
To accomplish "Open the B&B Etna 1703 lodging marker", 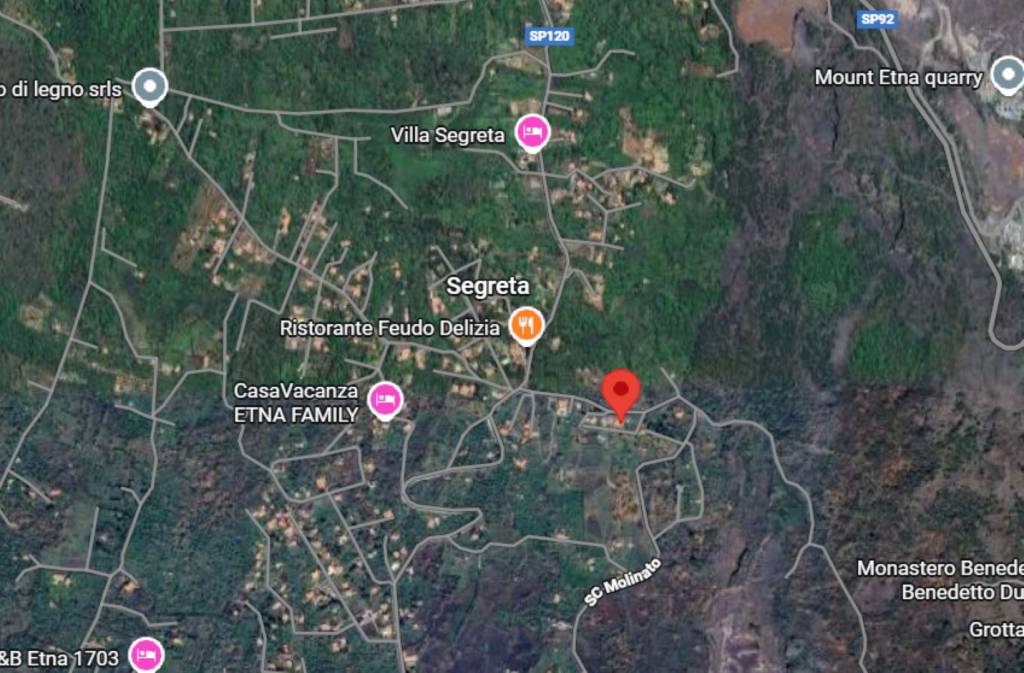I will 146,655.
